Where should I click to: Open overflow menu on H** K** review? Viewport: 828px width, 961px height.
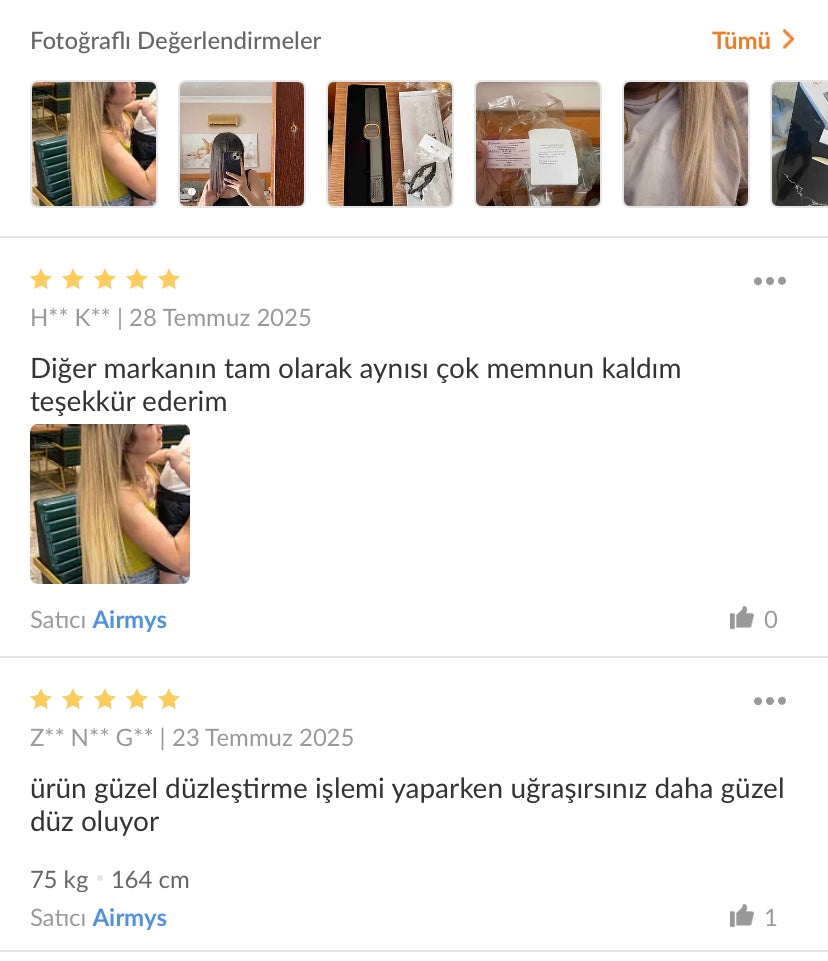click(x=769, y=281)
